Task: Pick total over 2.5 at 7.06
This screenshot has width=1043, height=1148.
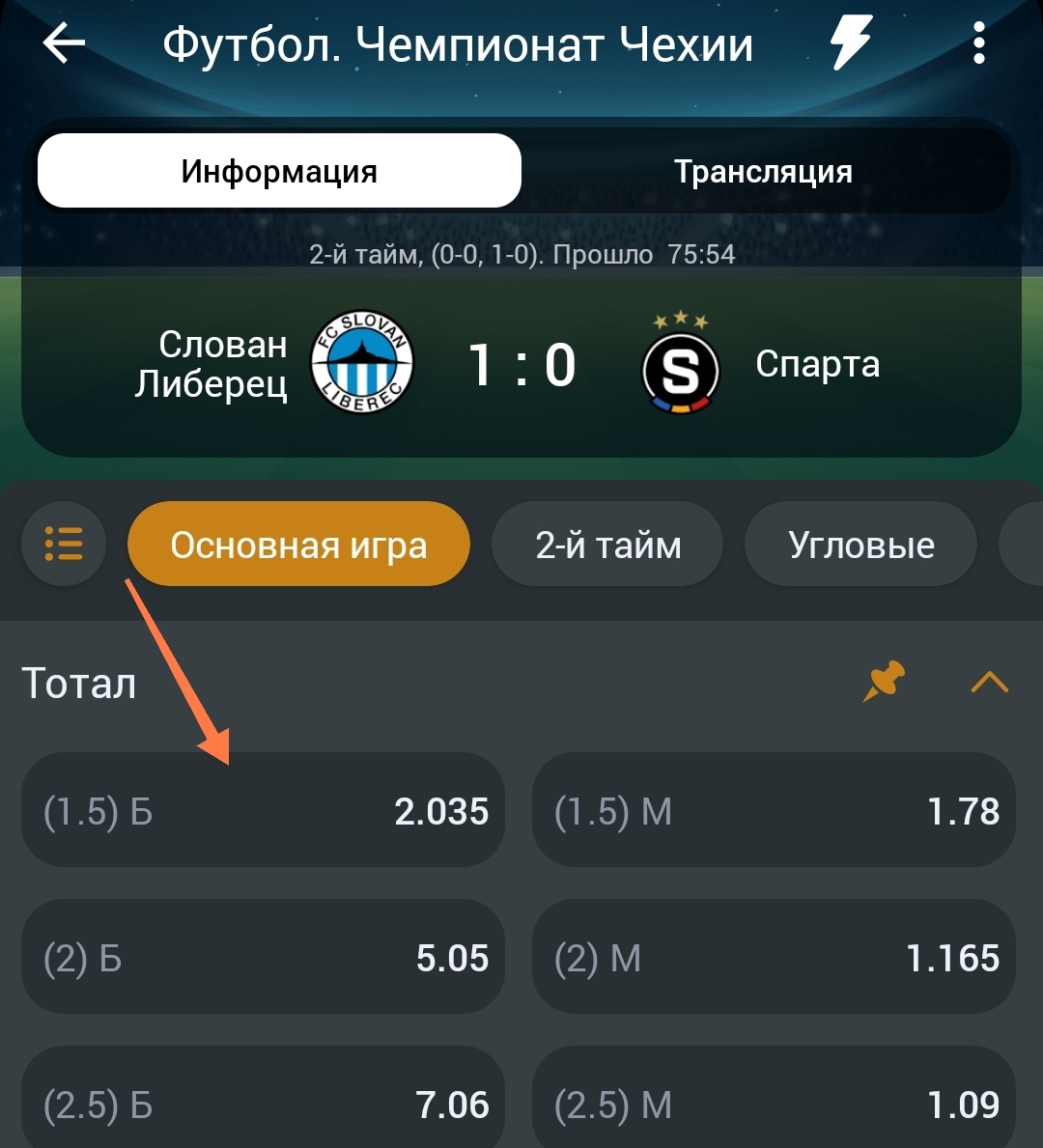Action: pos(263,1104)
